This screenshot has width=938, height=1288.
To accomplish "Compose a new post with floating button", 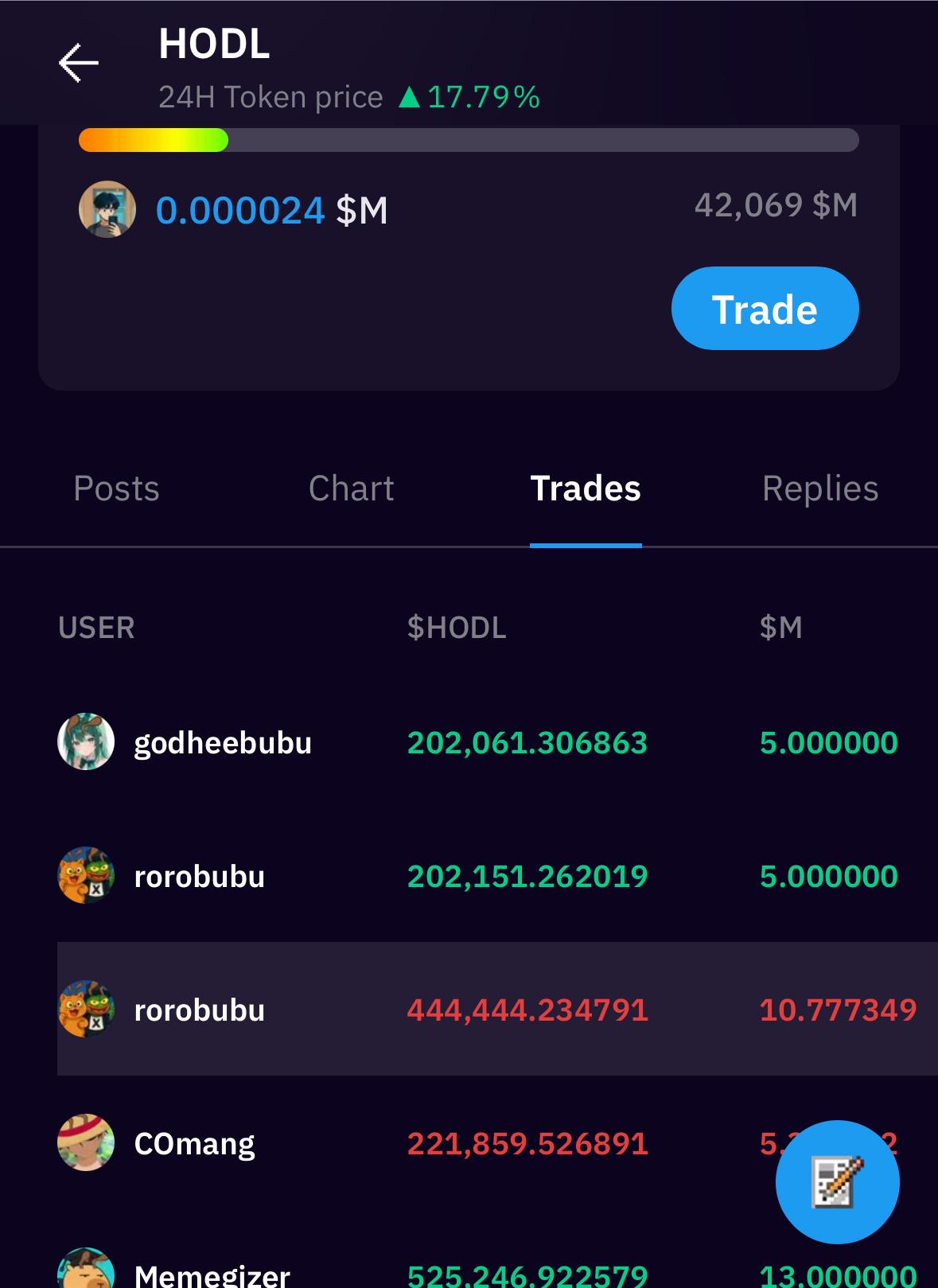I will (x=837, y=1182).
